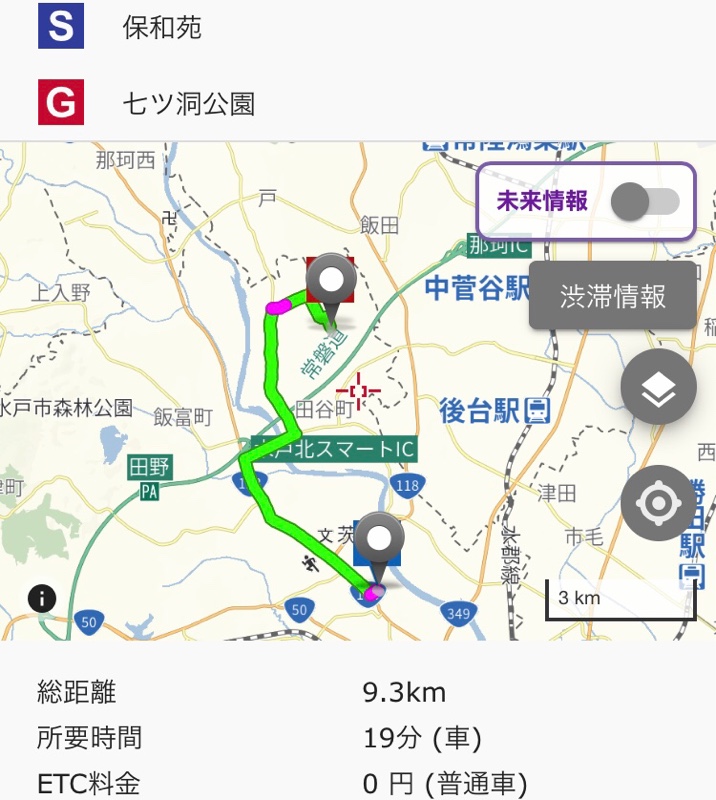Open the map info icon
This screenshot has height=800, width=716.
[x=42, y=598]
